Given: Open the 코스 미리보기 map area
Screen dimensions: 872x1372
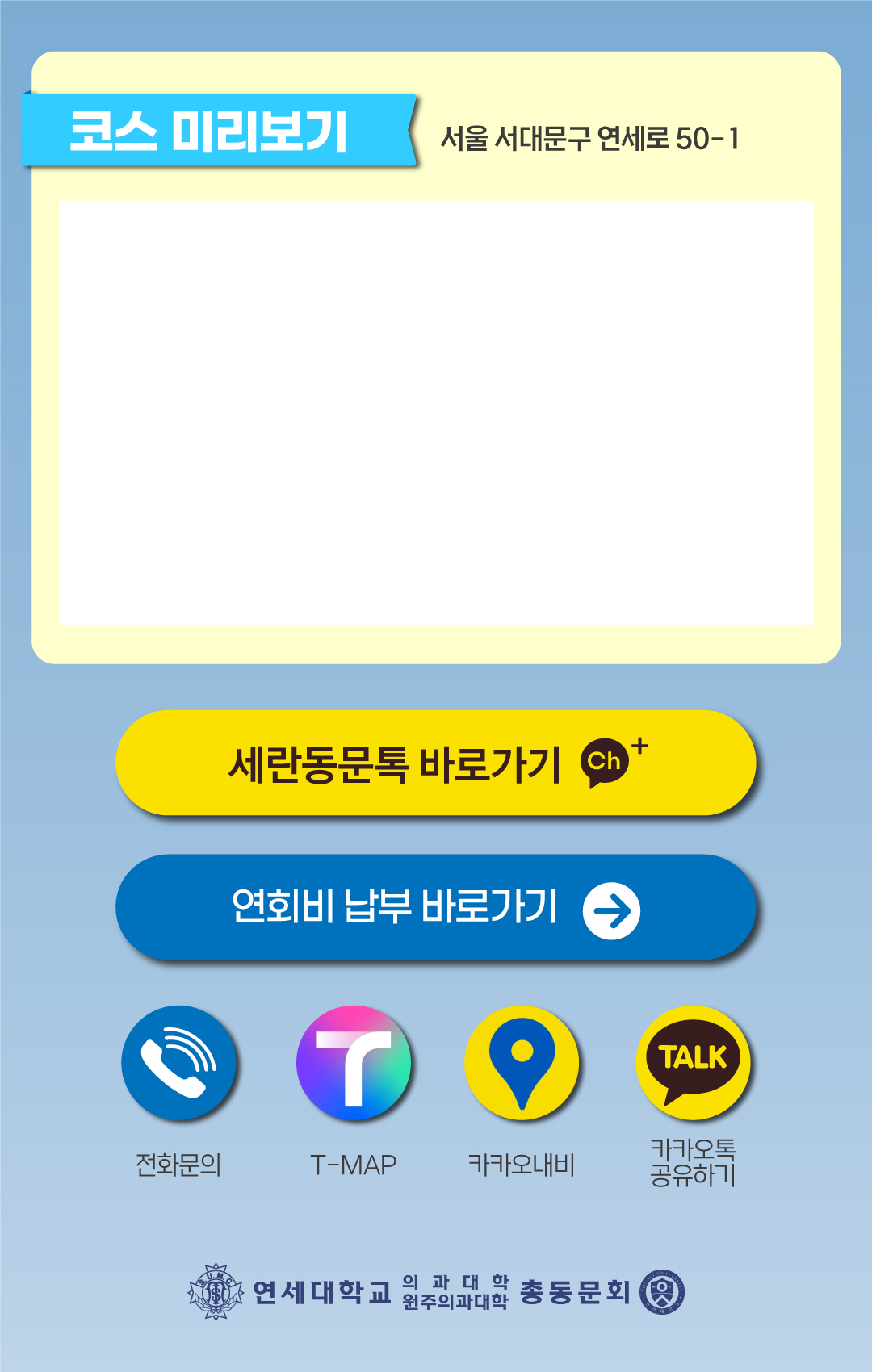Looking at the screenshot, I should (436, 412).
